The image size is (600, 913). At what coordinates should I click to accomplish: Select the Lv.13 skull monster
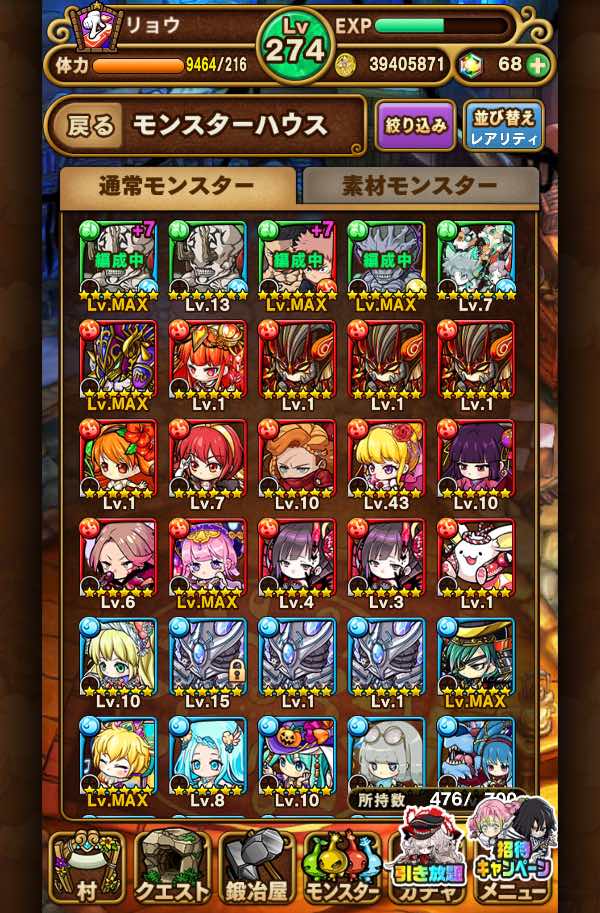click(208, 263)
